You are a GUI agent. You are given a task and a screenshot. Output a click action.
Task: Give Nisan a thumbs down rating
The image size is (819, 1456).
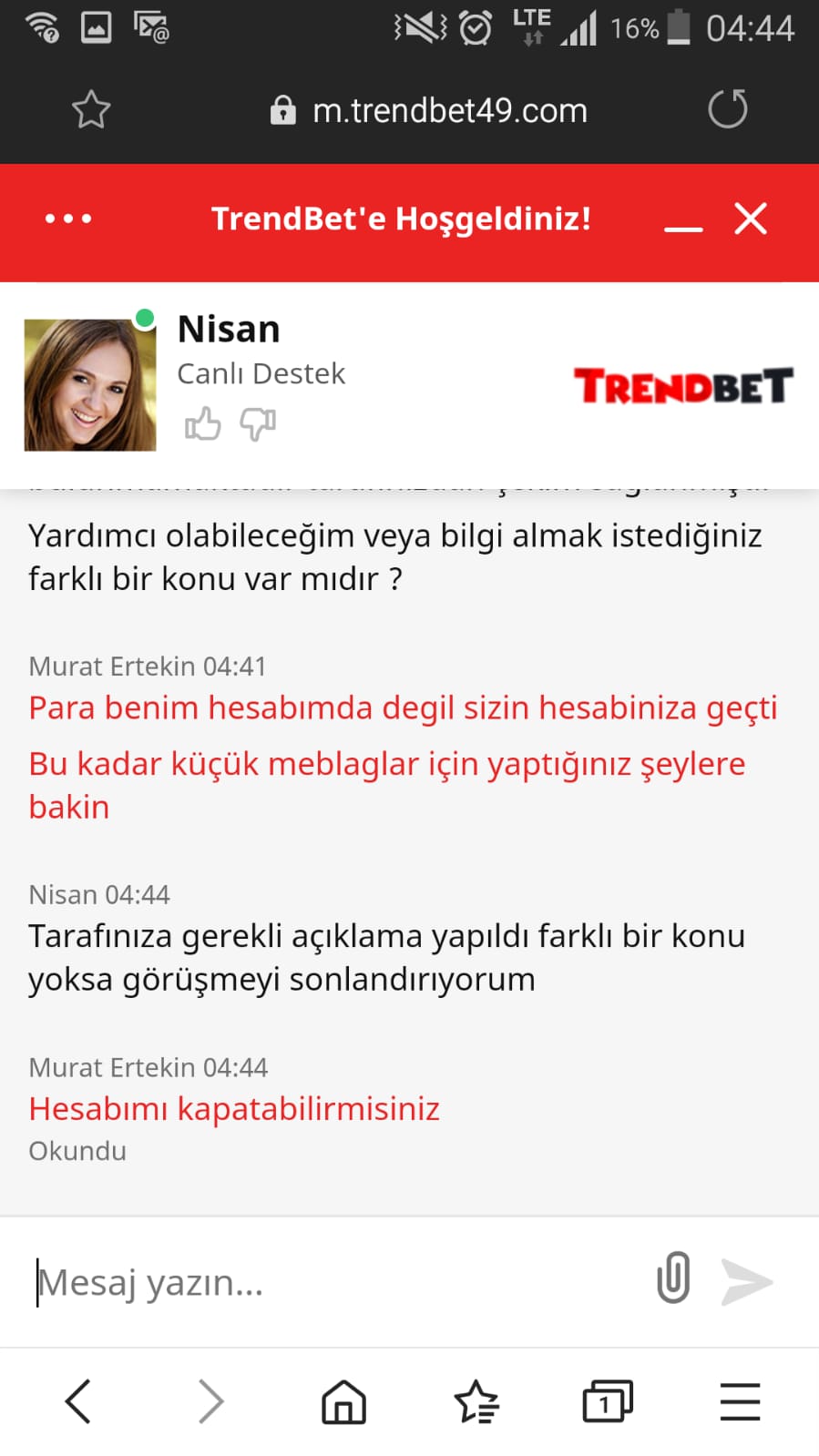[x=258, y=423]
